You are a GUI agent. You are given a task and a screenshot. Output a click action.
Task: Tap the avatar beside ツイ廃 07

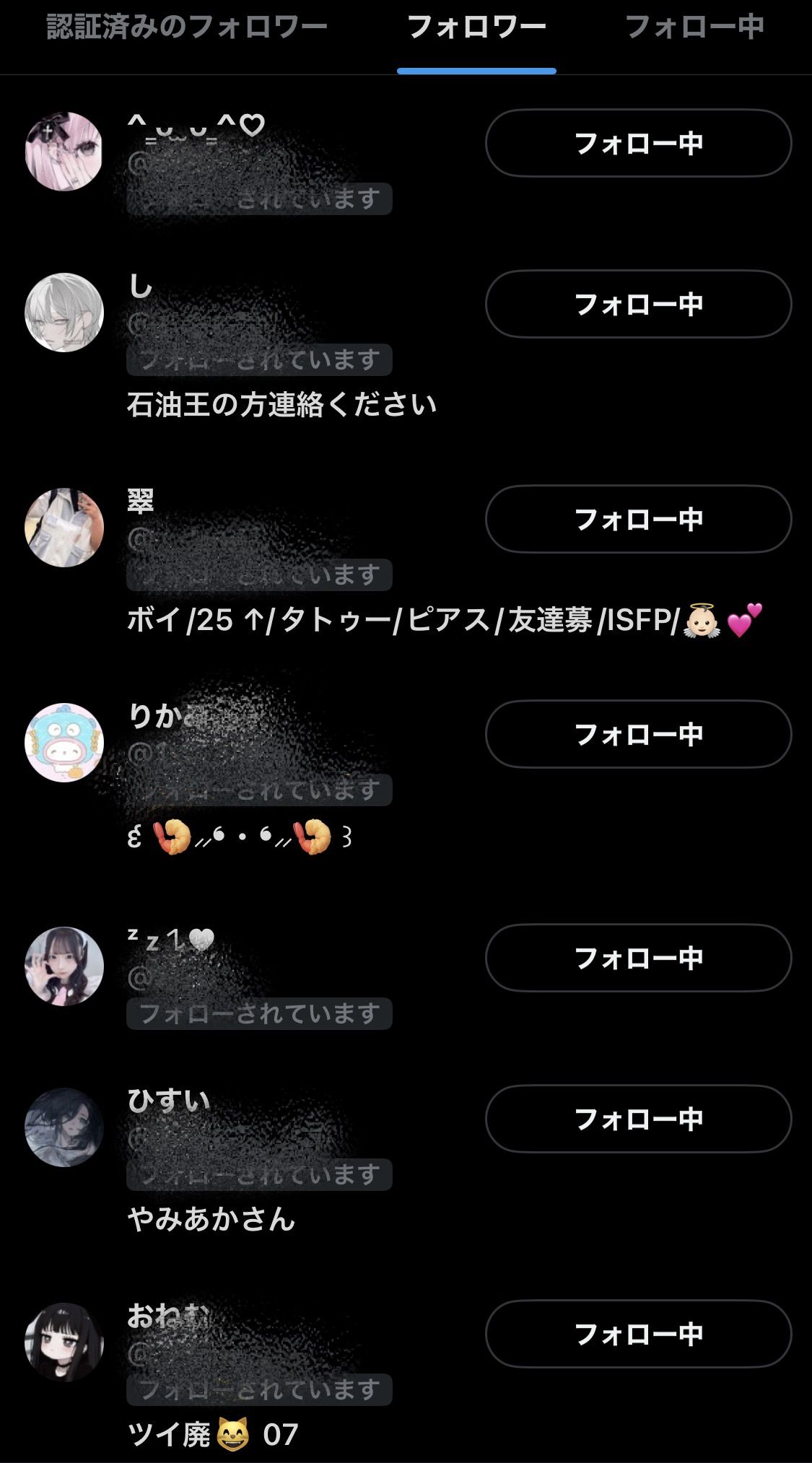tap(64, 1342)
